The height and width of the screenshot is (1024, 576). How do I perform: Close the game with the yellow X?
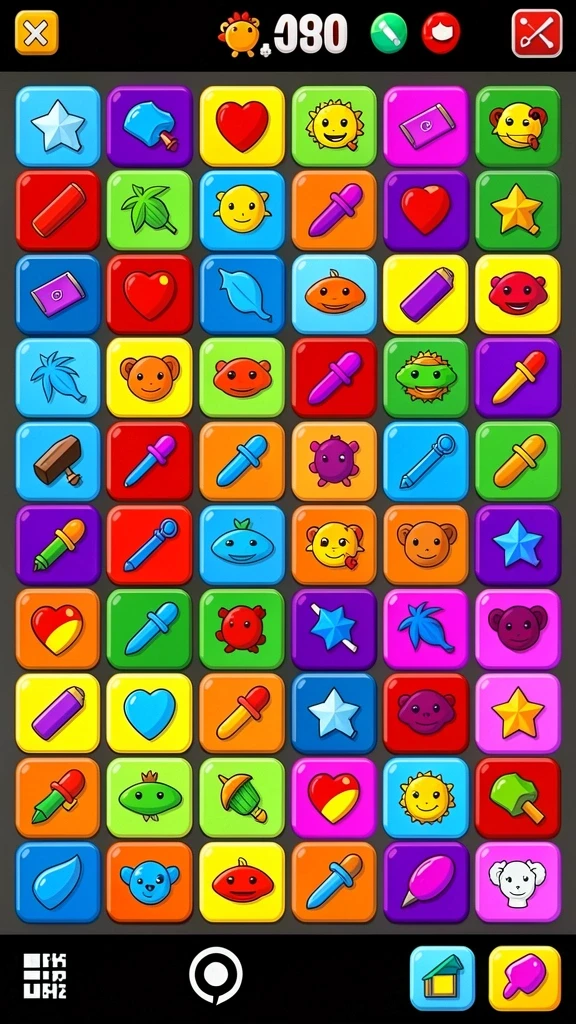point(37,33)
